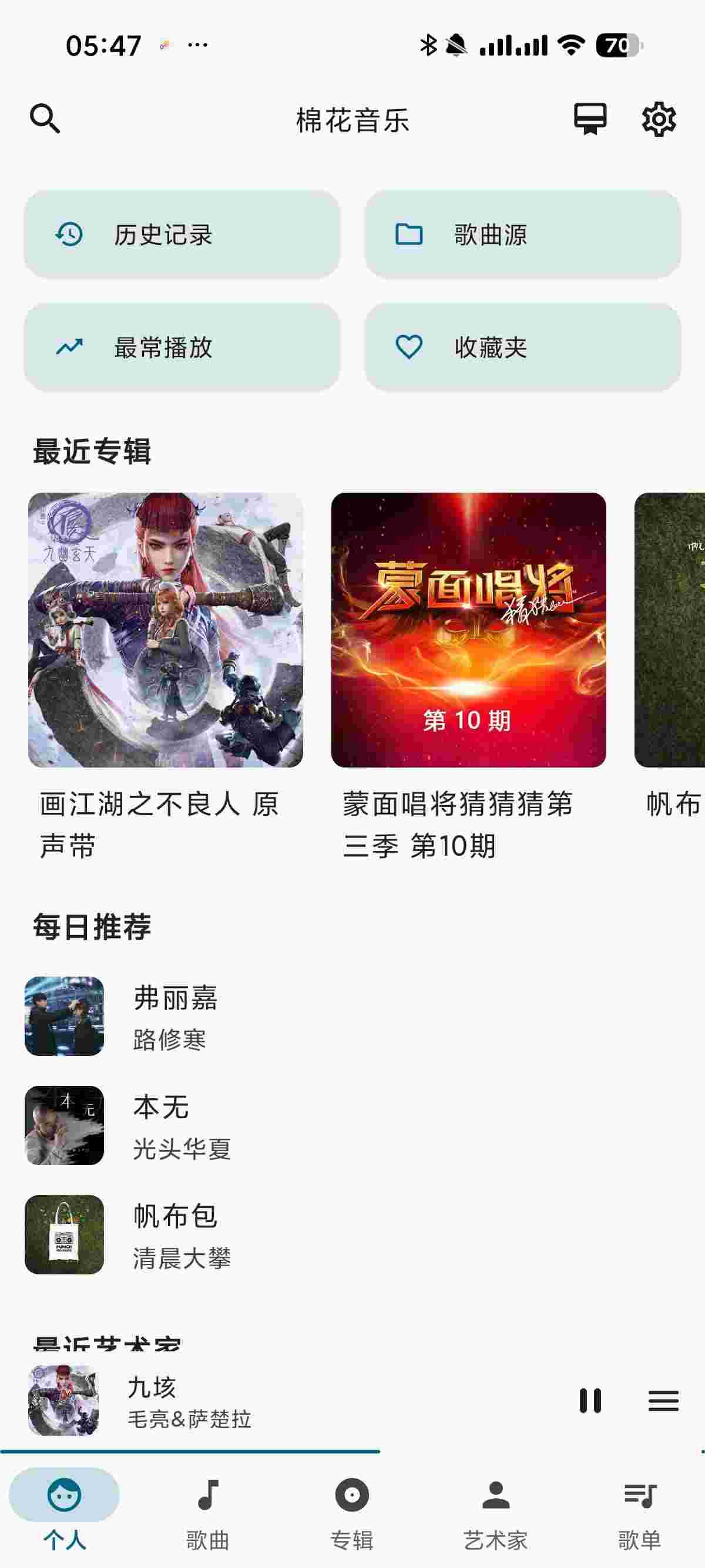The image size is (705, 1568).
Task: Open 歌曲源 song sources
Action: pyautogui.click(x=522, y=235)
